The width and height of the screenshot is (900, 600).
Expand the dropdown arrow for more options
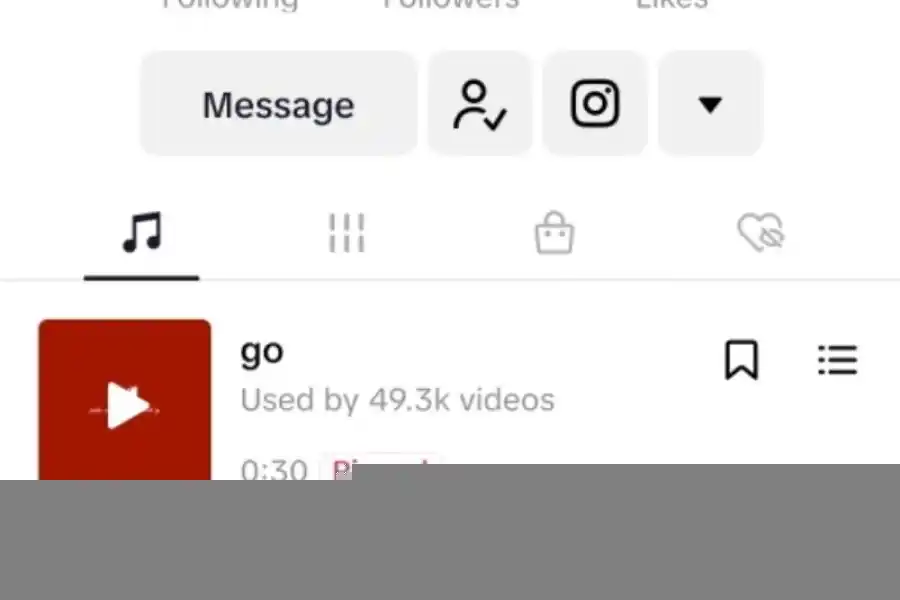710,104
